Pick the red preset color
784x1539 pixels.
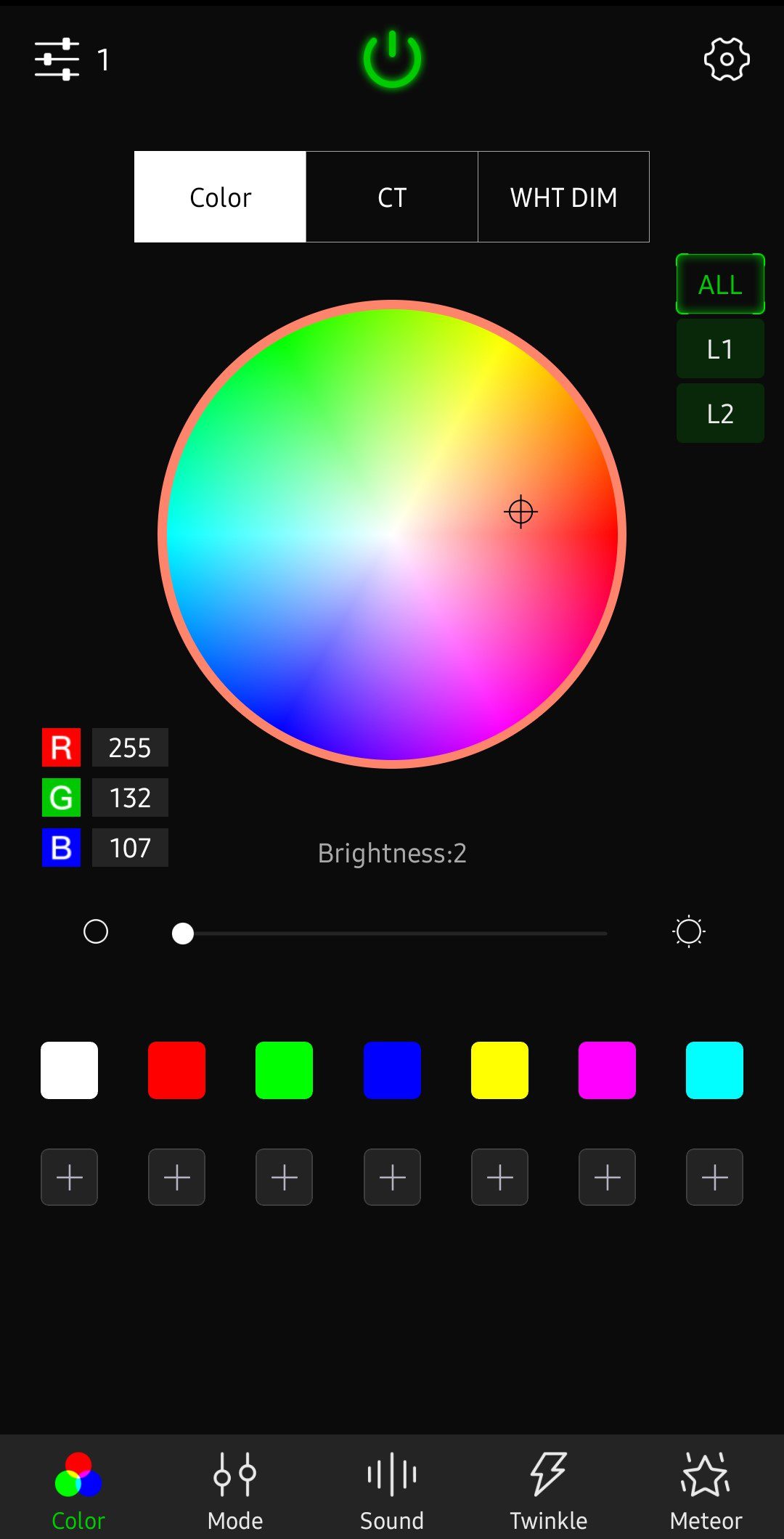176,1070
